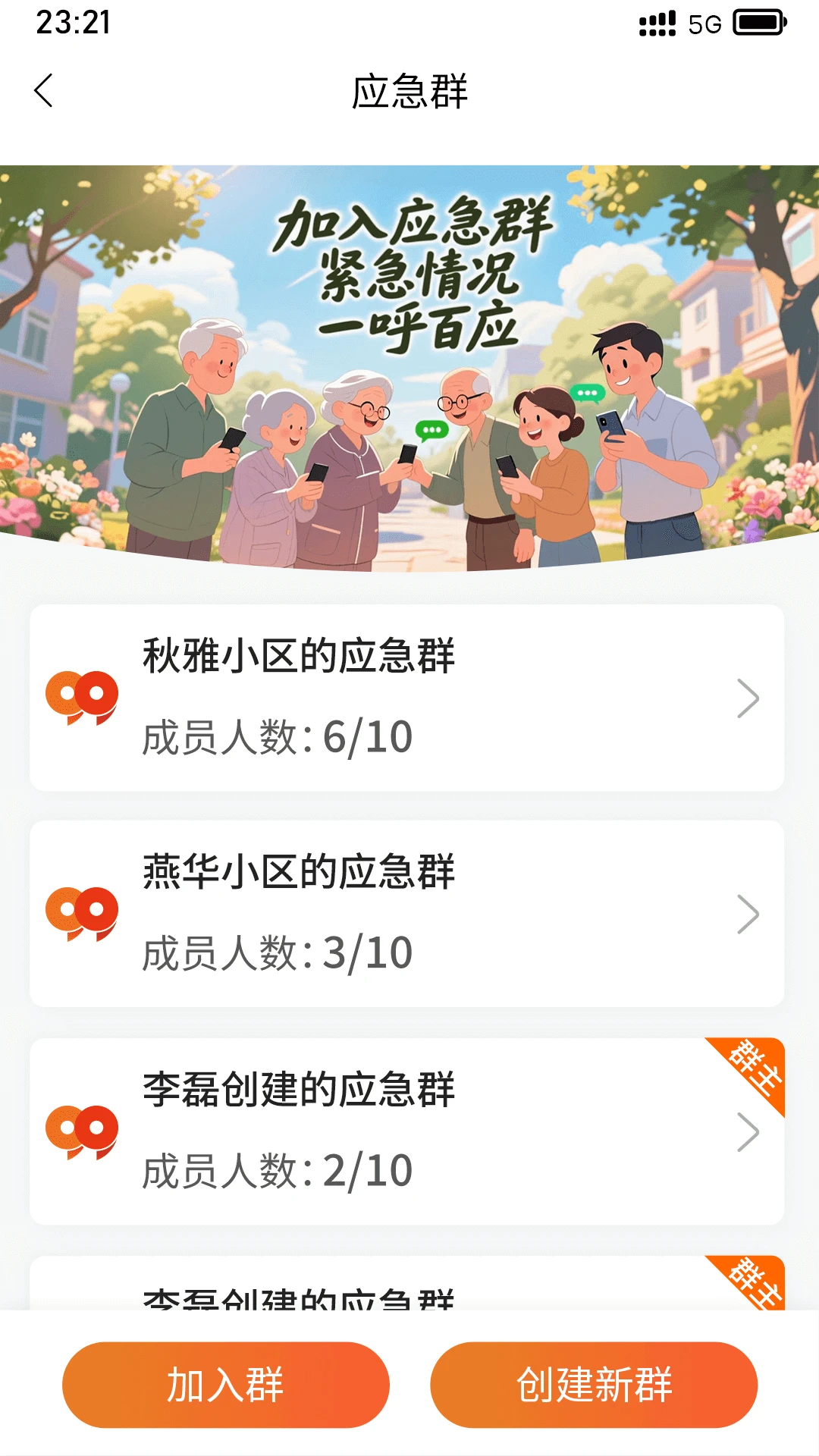
Task: Tap the 5G network indicator in status bar
Action: 705,23
